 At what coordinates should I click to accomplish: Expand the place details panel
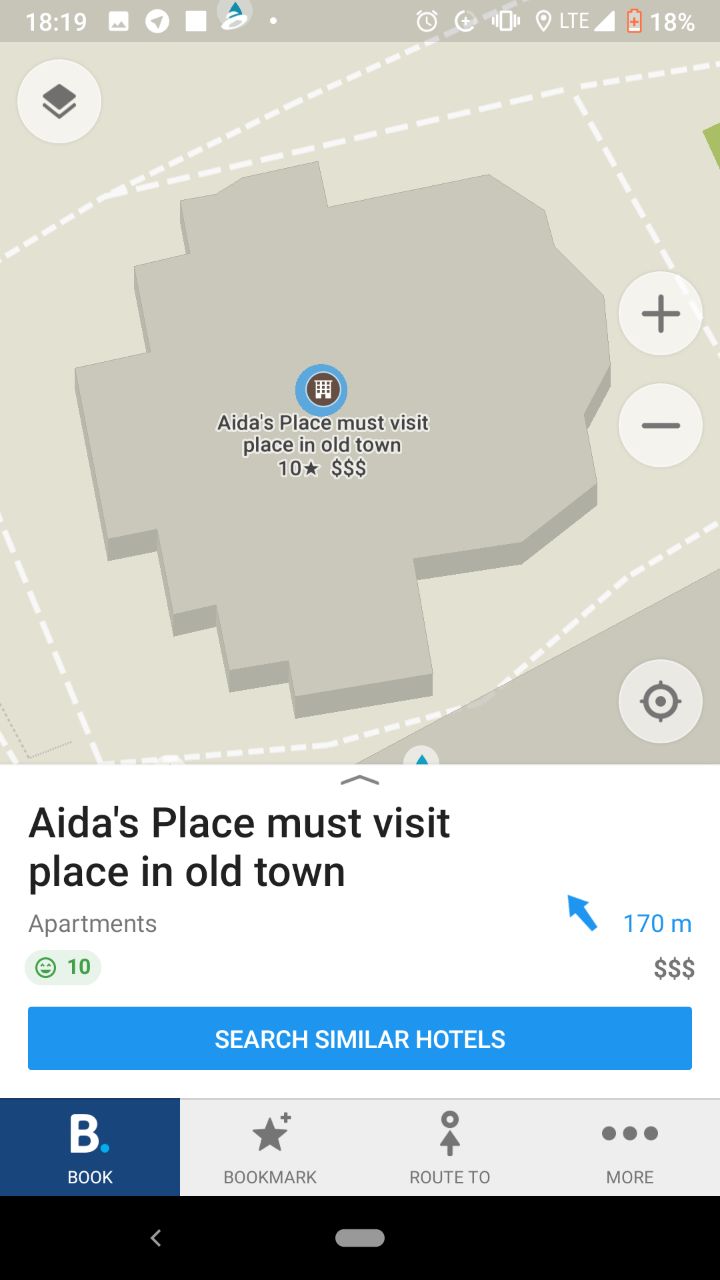point(360,780)
